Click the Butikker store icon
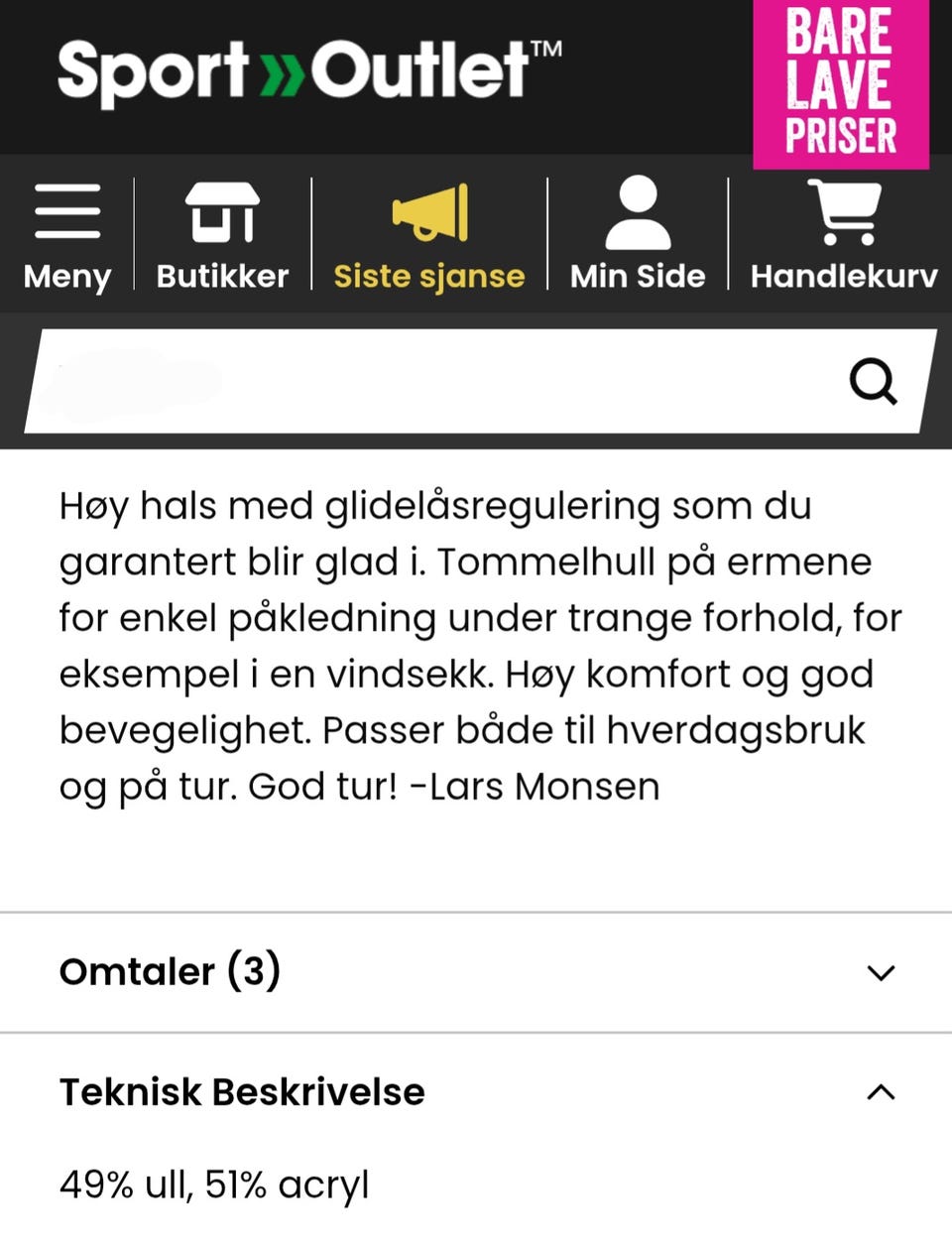The width and height of the screenshot is (952, 1248). coord(222,211)
